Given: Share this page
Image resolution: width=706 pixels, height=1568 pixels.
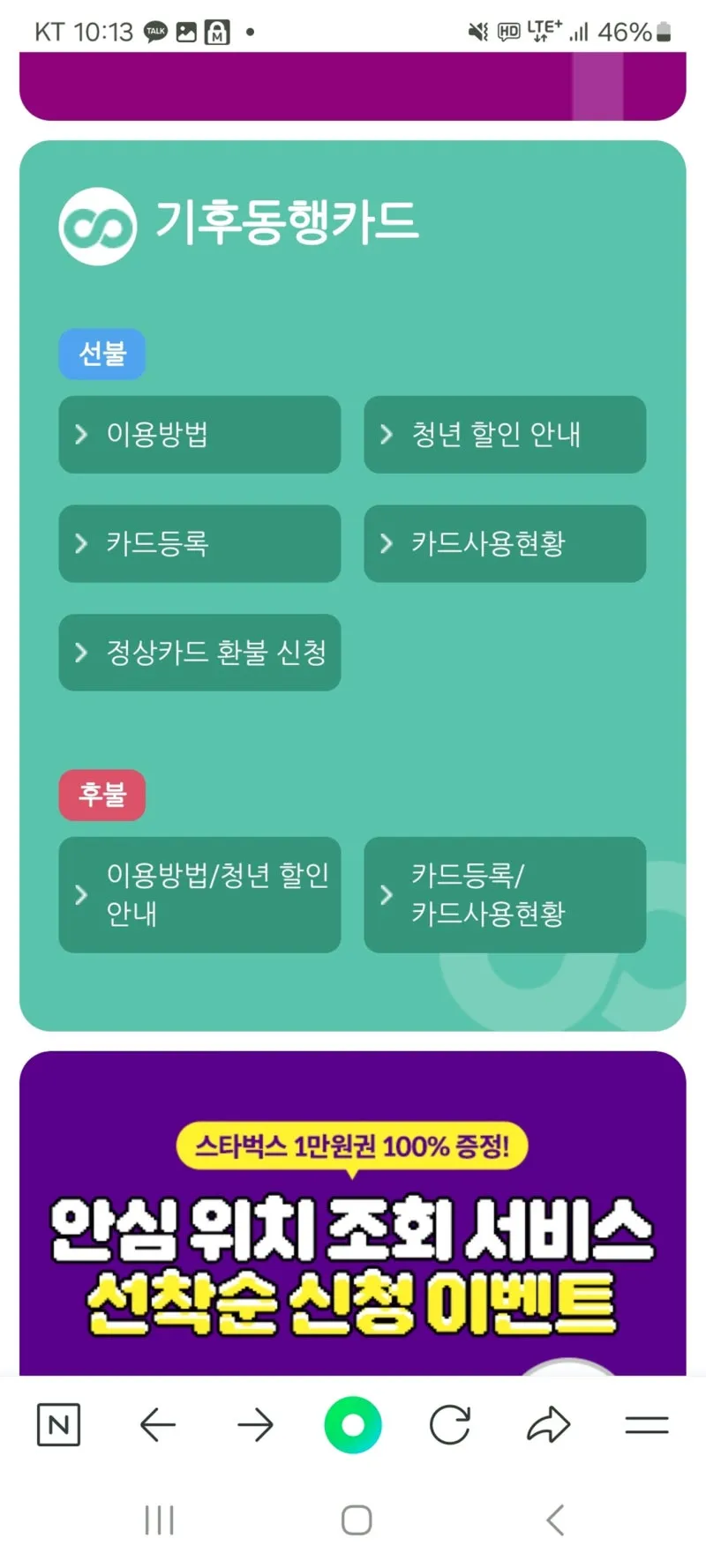Looking at the screenshot, I should [549, 1424].
